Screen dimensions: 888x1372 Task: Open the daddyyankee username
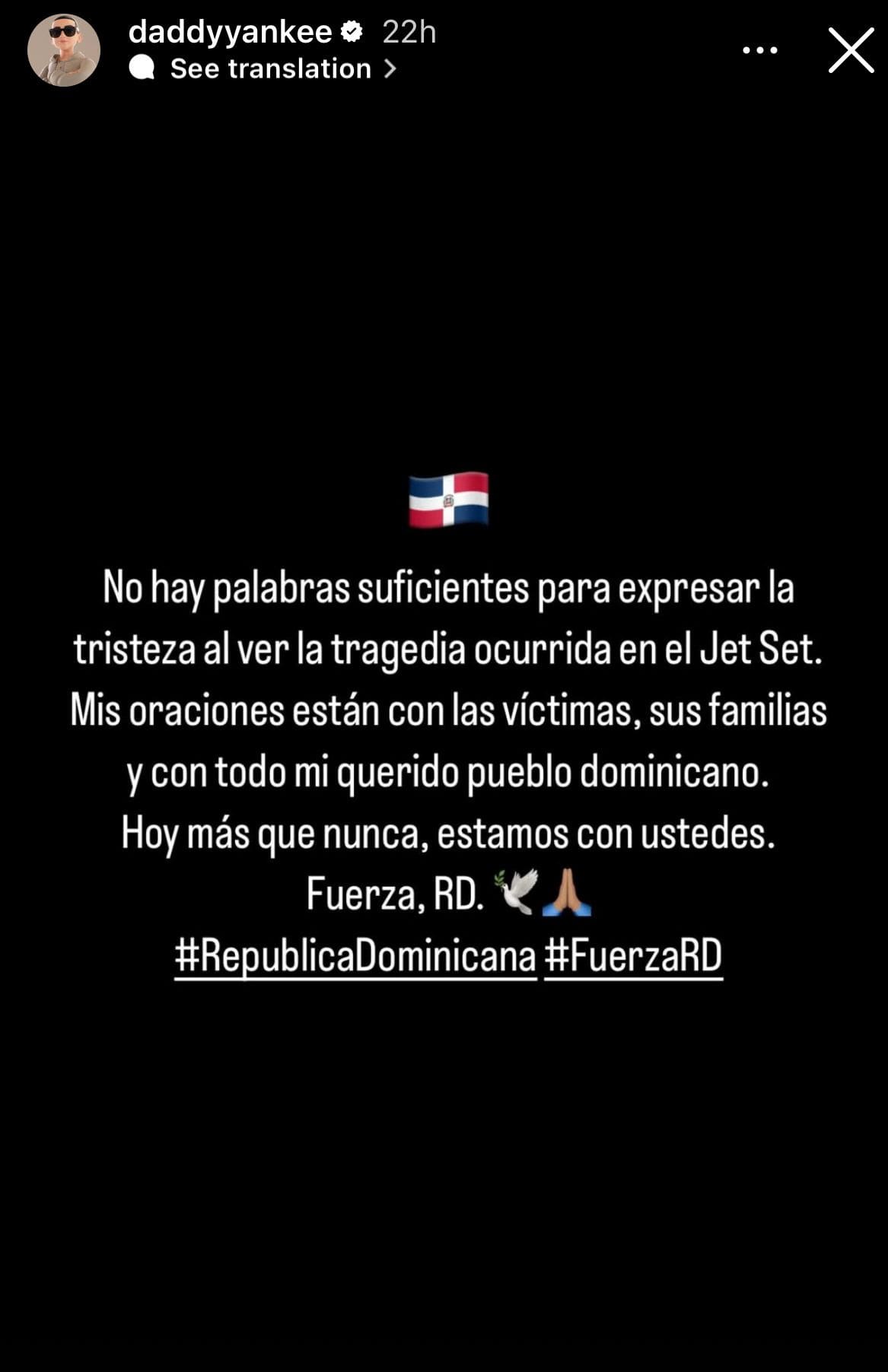click(x=230, y=32)
